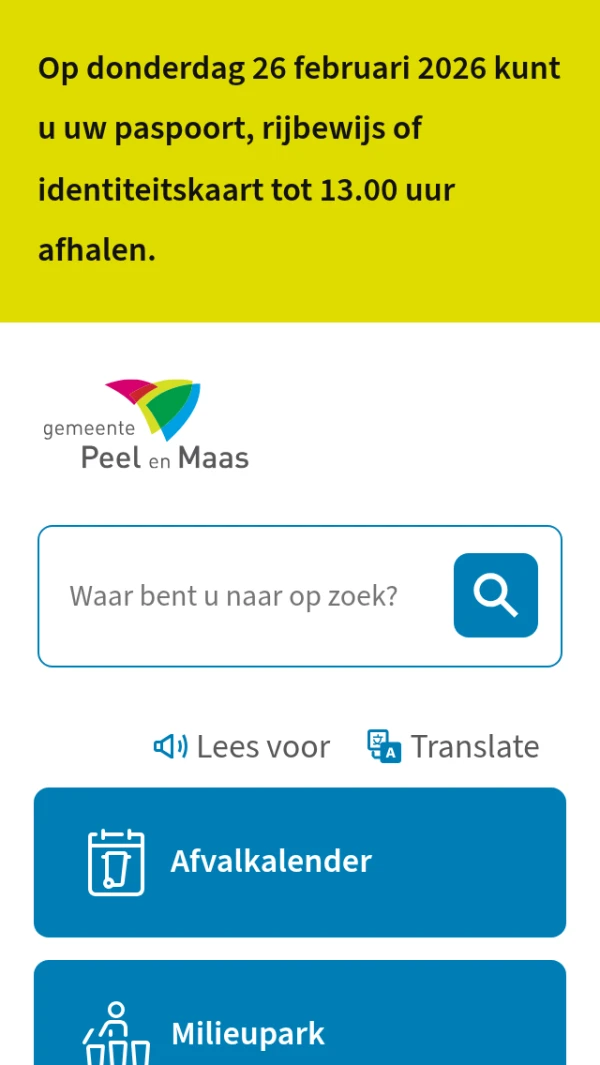Open the Afvalkalender tile
The image size is (600, 1065).
pos(300,862)
